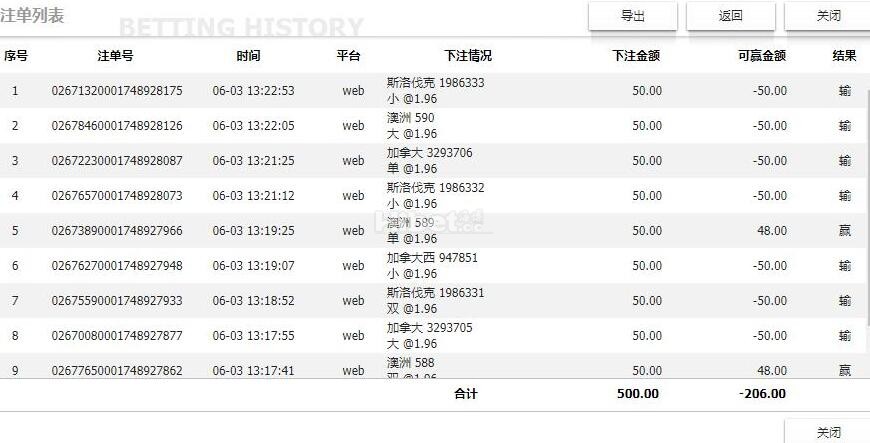Tap the 导出 export button

coord(632,16)
